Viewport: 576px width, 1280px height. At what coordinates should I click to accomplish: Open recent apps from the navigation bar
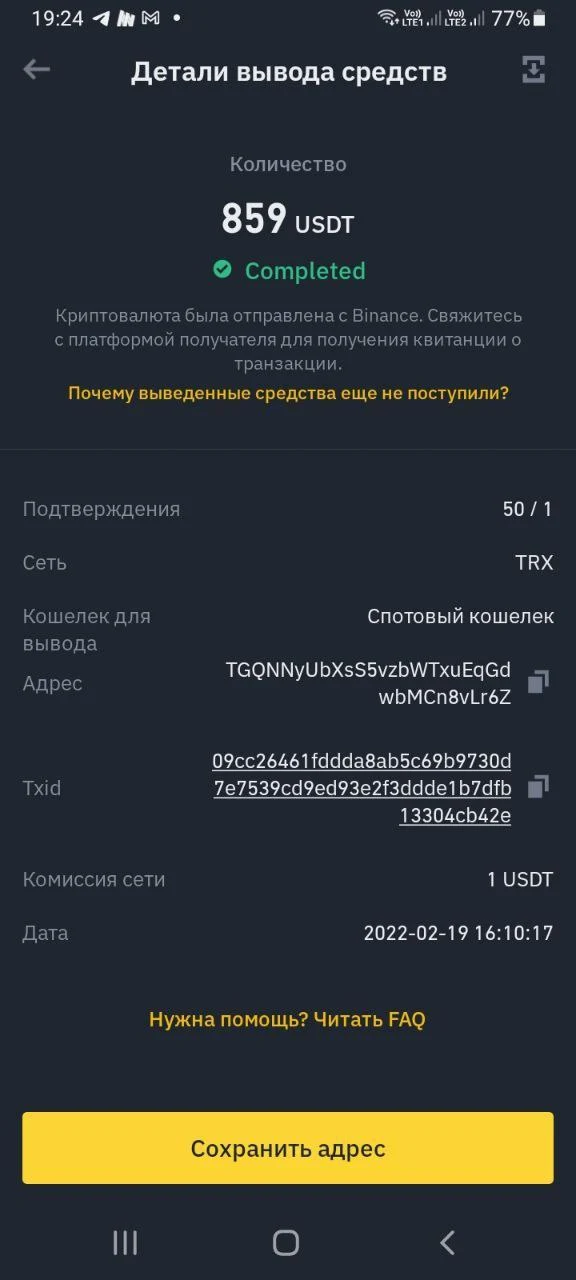click(125, 1242)
